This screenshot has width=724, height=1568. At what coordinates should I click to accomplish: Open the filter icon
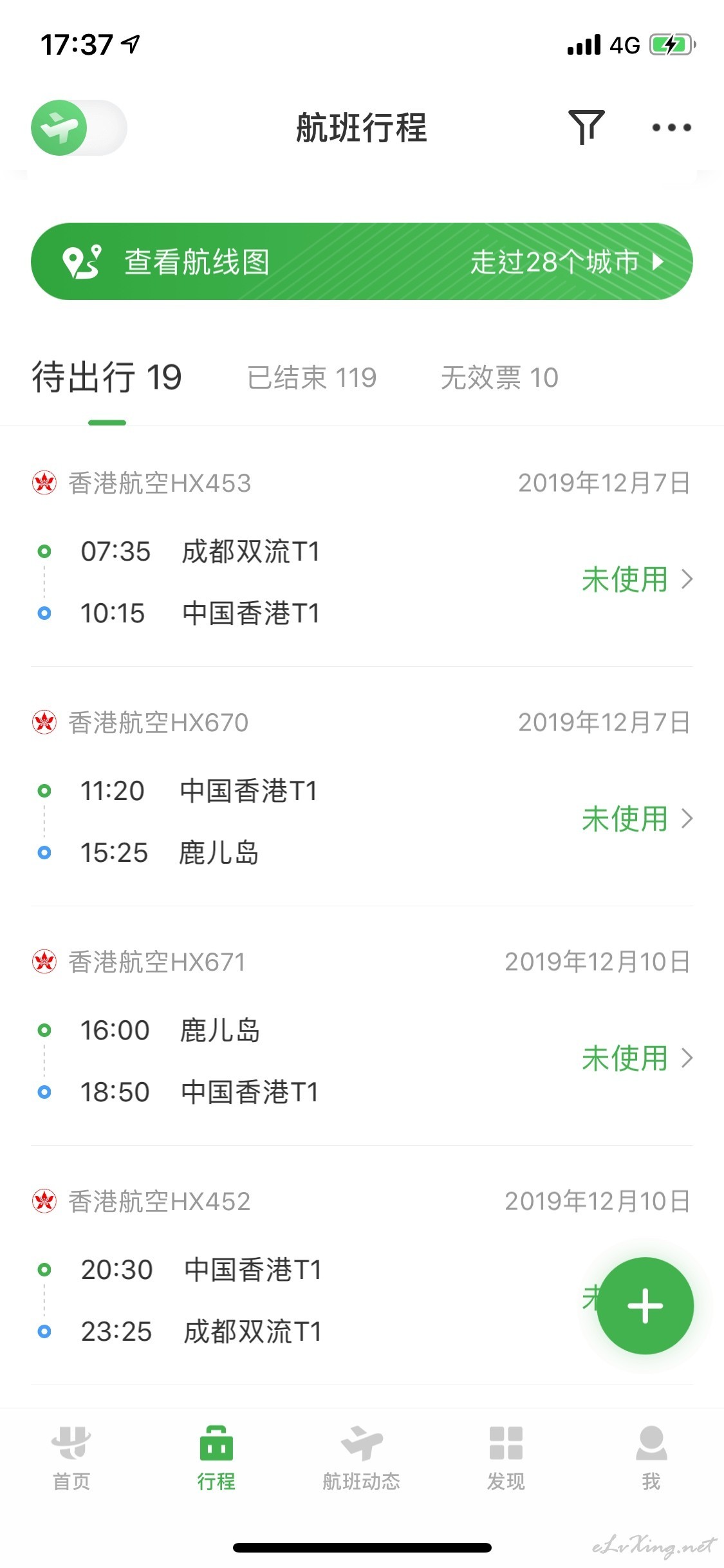point(586,127)
